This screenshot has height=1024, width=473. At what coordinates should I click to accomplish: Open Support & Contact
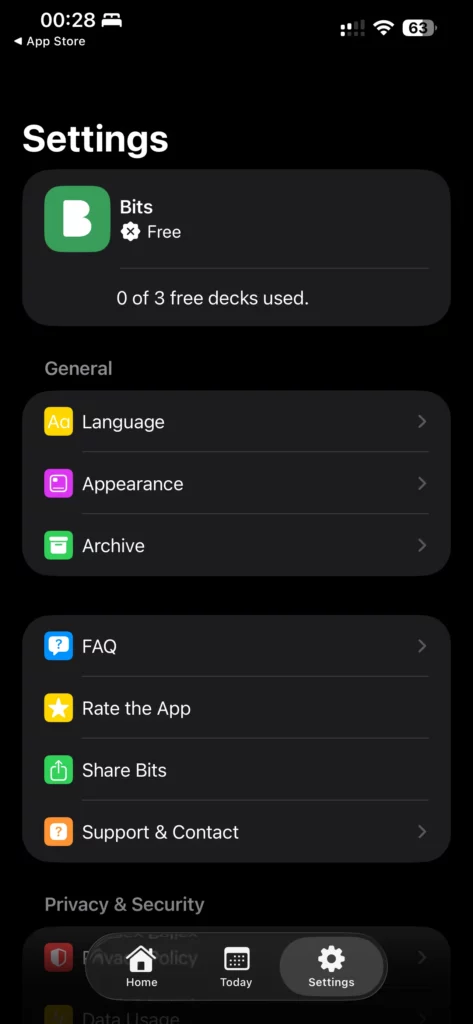[236, 832]
